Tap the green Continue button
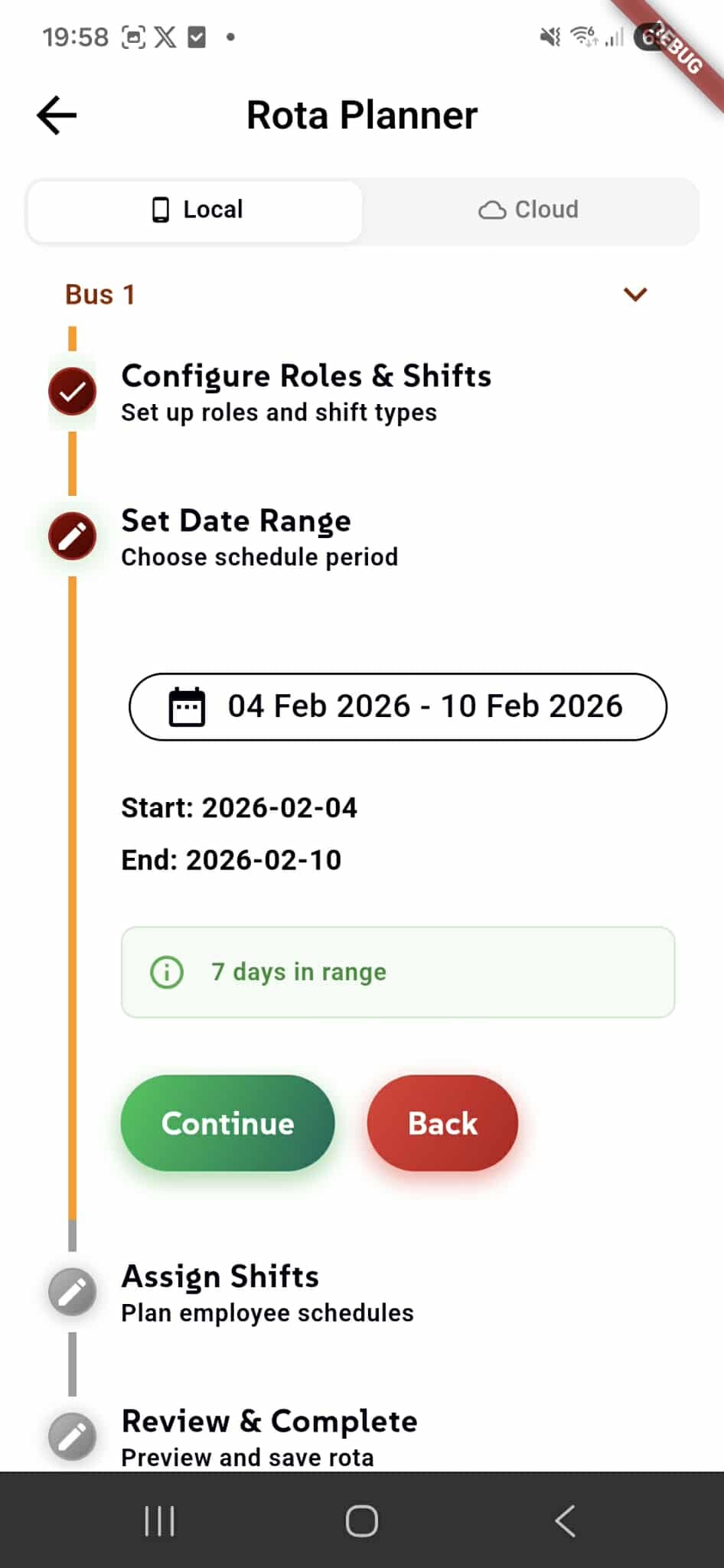724x1568 pixels. pos(227,1123)
